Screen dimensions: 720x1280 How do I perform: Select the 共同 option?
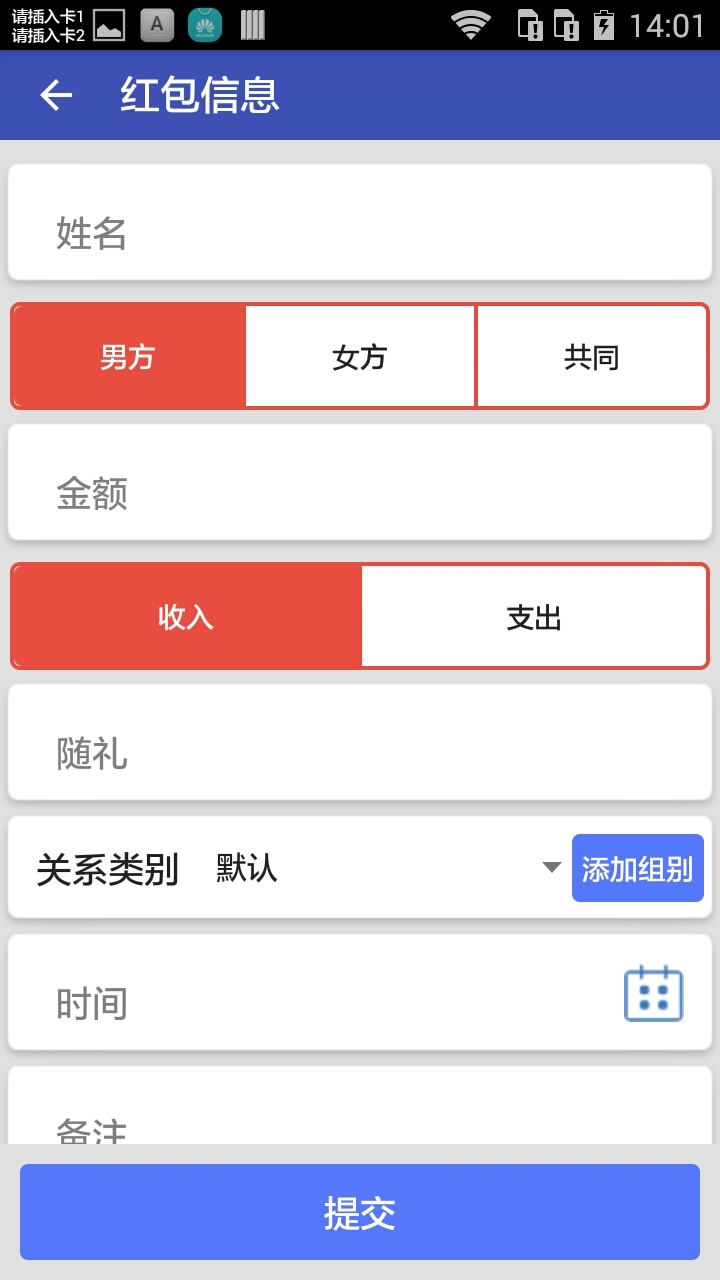point(592,356)
